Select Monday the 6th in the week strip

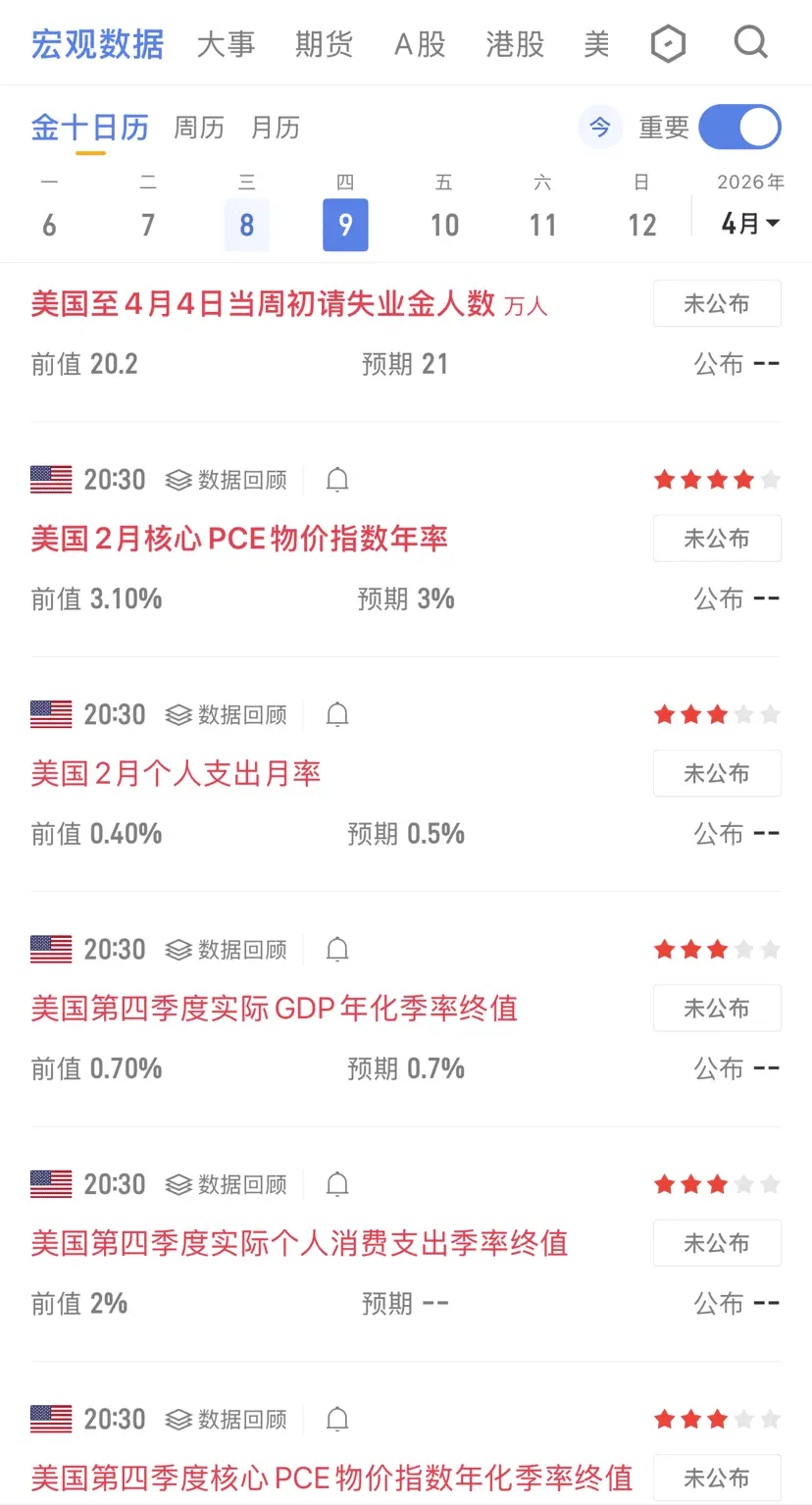pyautogui.click(x=50, y=225)
